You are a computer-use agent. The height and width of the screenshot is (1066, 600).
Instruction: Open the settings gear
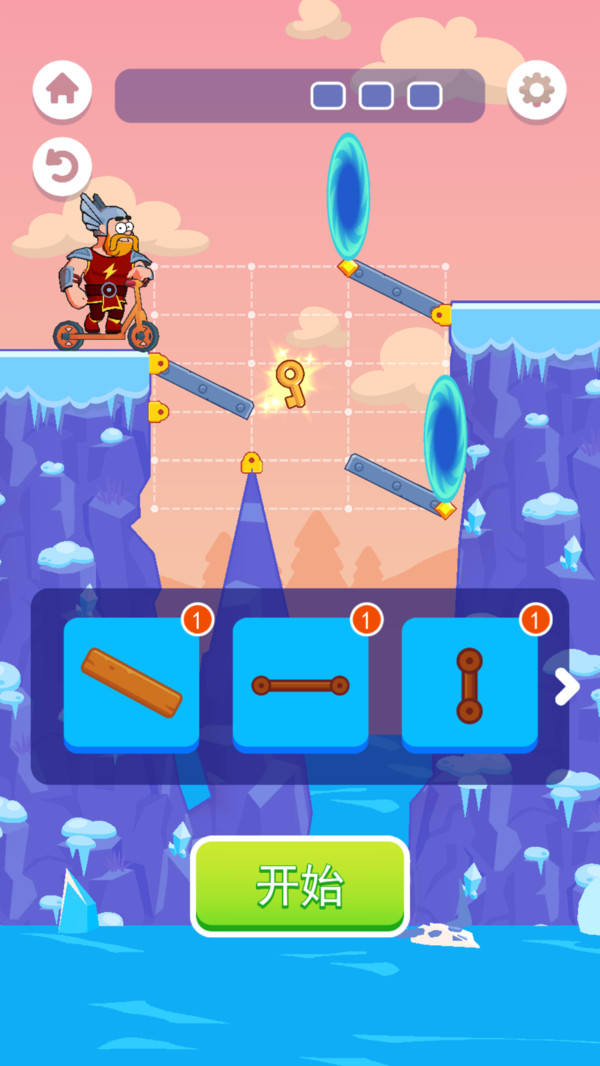point(537,90)
